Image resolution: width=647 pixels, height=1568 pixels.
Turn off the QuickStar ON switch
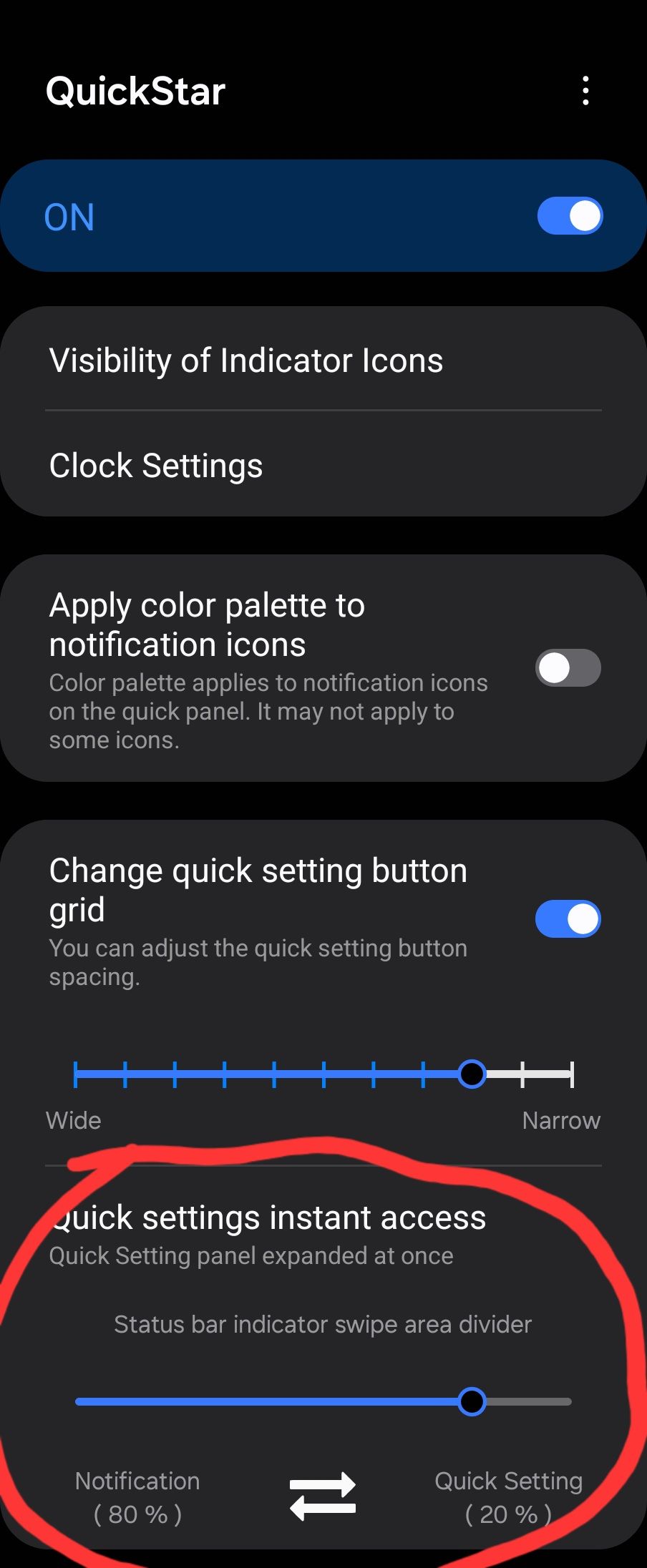(x=569, y=215)
